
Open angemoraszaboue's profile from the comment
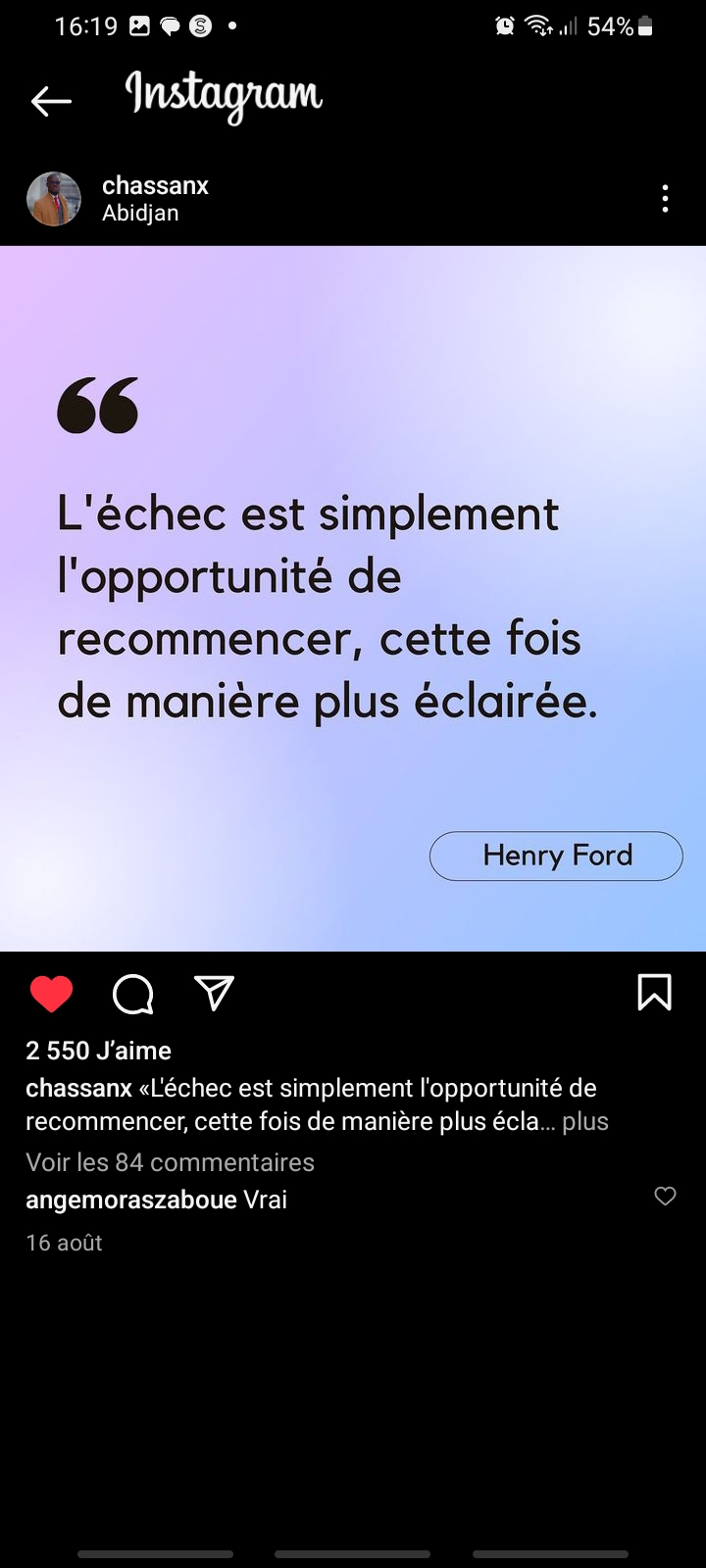130,1200
